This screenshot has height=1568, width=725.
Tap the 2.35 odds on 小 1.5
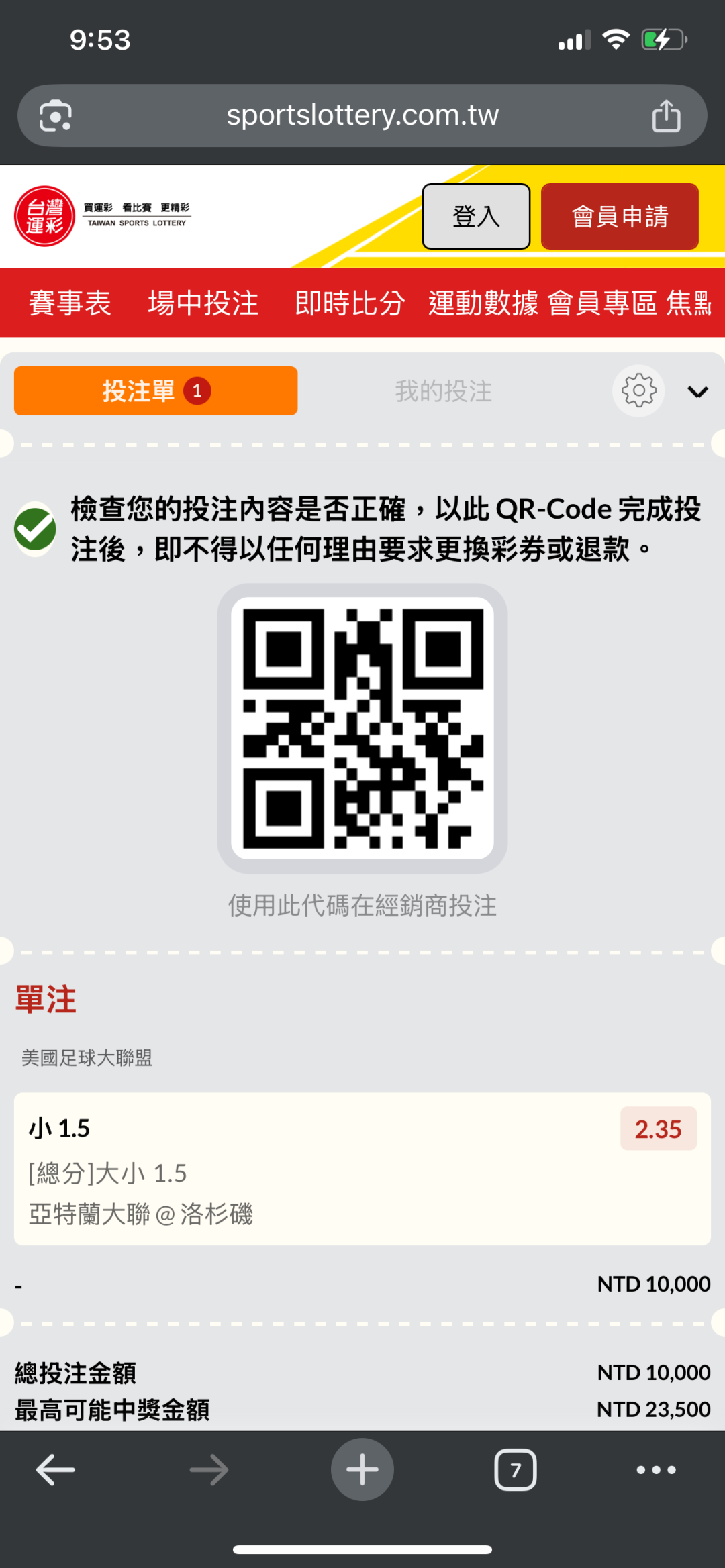coord(659,1129)
